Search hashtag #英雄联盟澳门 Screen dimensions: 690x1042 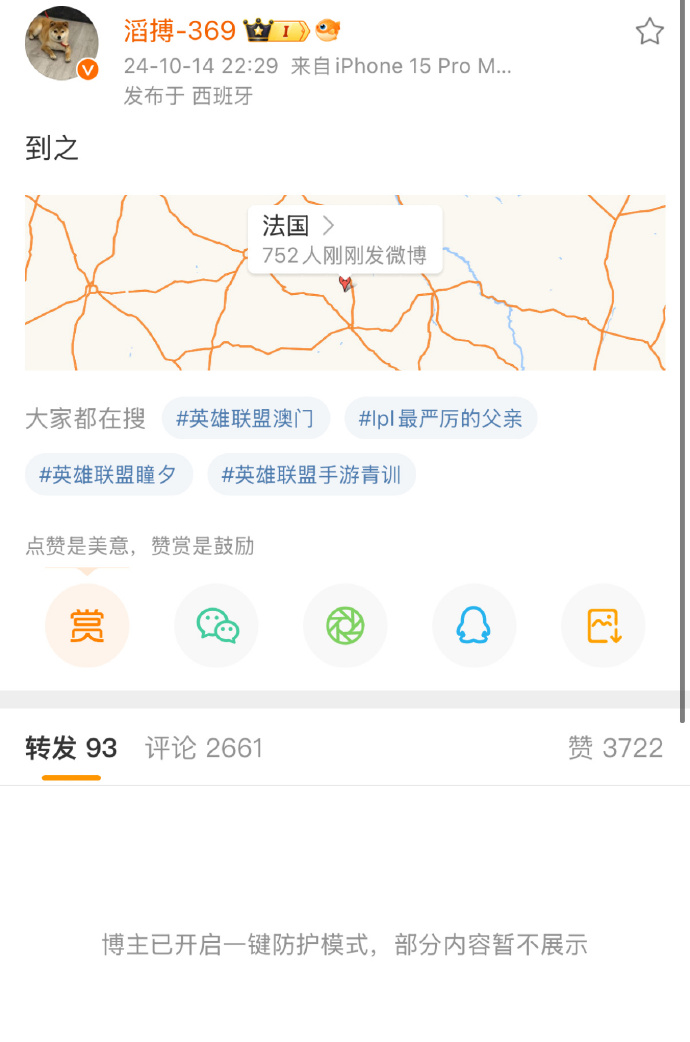tap(245, 418)
